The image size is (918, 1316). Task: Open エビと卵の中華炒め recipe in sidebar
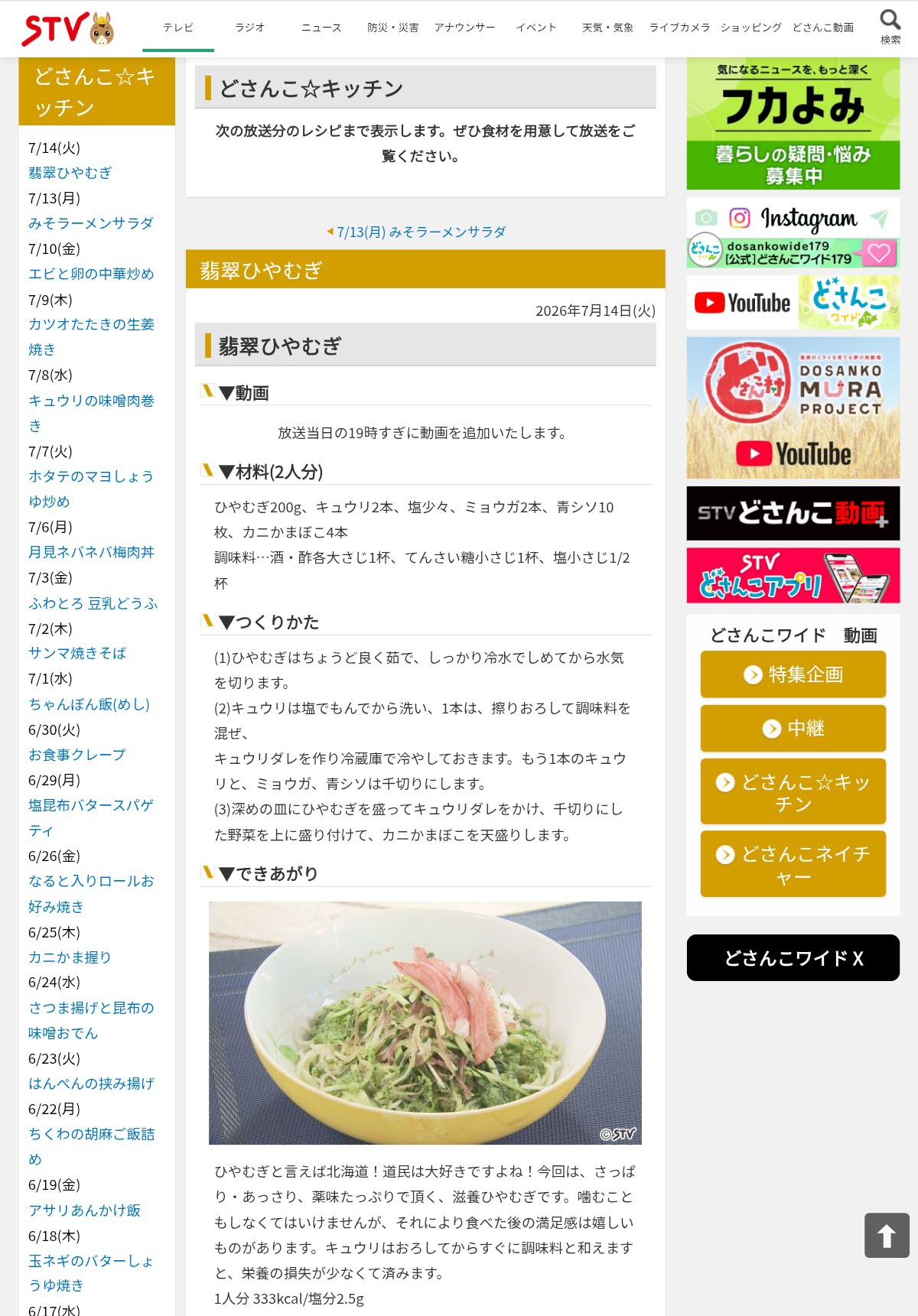(x=91, y=274)
